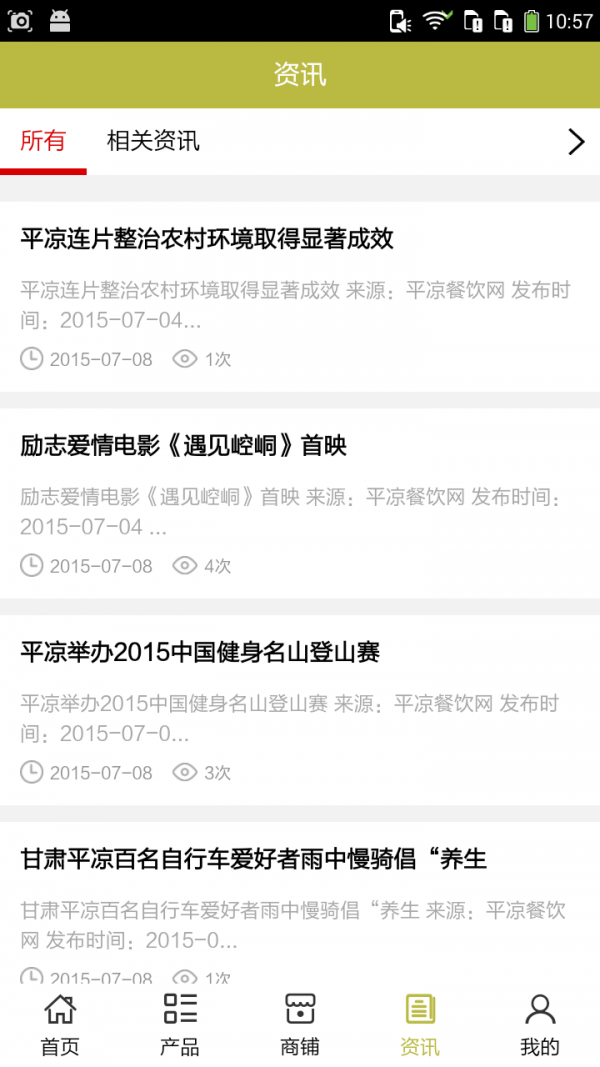Viewport: 600px width, 1067px height.
Task: Read the 励志爱情电影《遇见崆峒》首映 news
Action: (184, 446)
